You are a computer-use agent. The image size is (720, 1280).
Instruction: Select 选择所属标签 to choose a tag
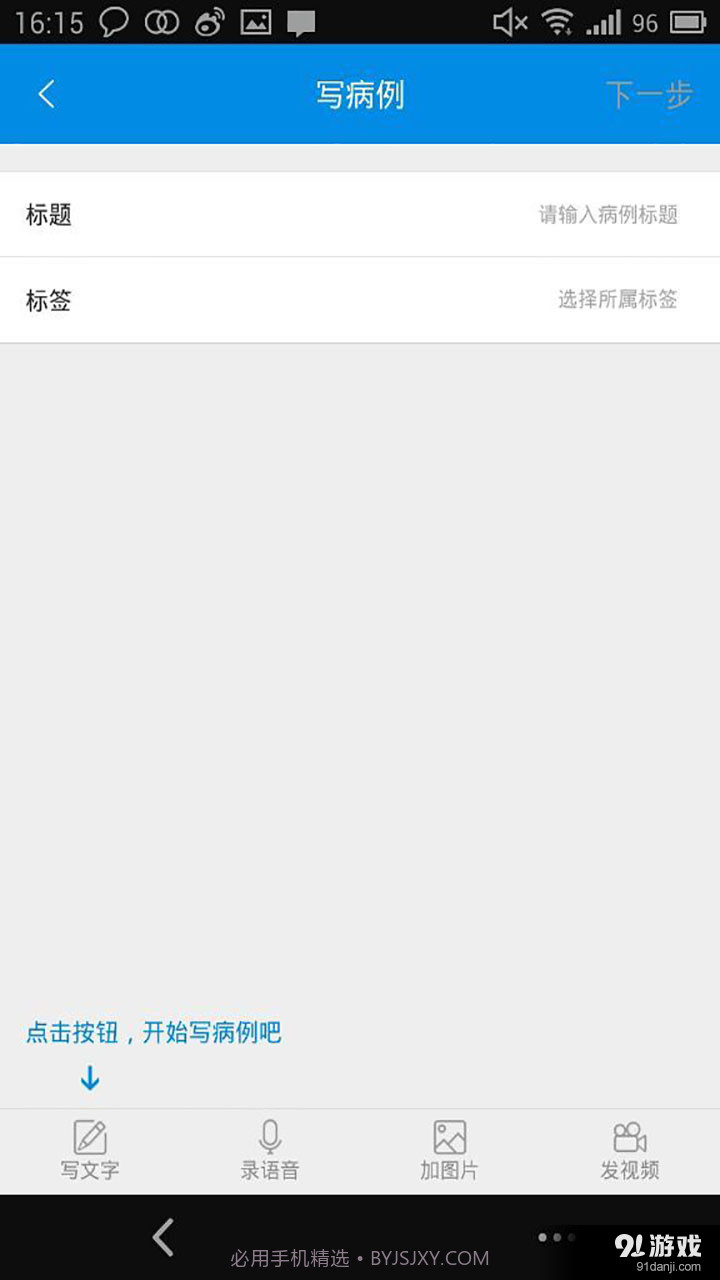point(616,300)
